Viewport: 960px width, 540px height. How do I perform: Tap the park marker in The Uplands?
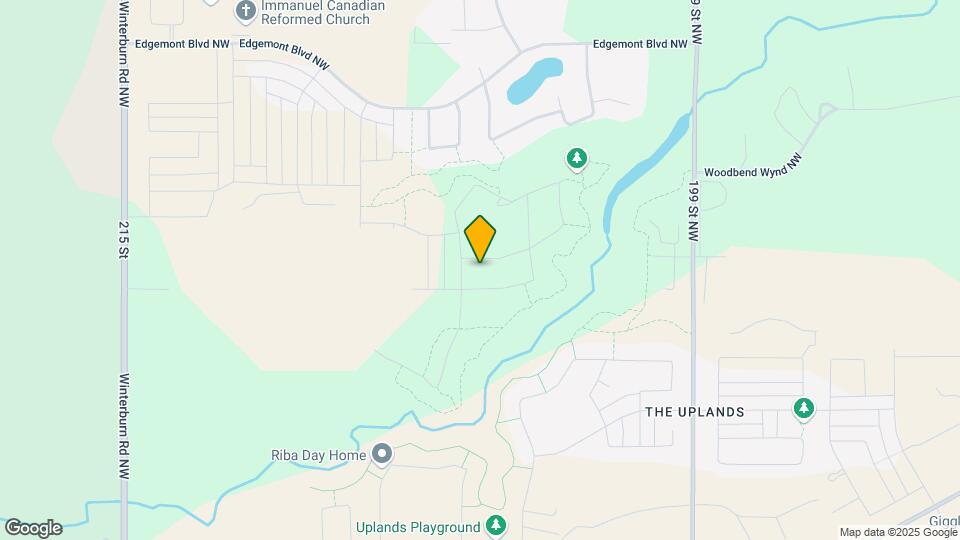point(804,408)
